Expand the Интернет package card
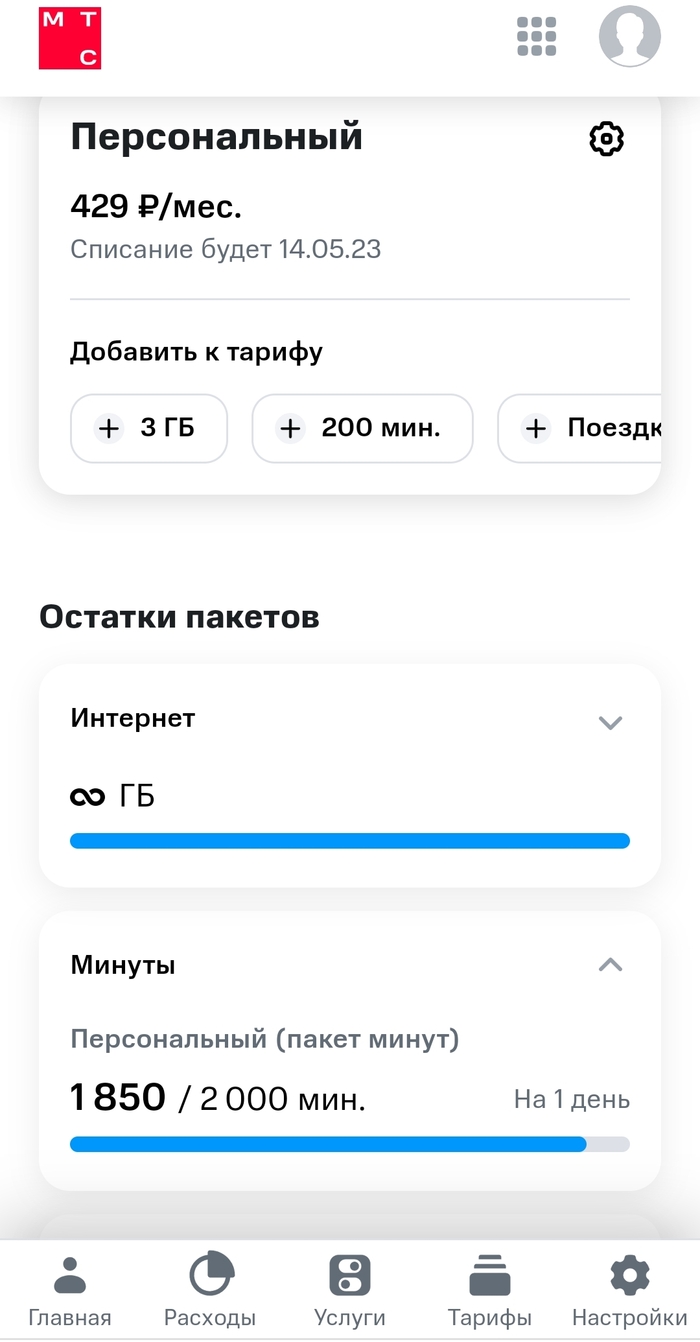700x1342 pixels. 610,722
